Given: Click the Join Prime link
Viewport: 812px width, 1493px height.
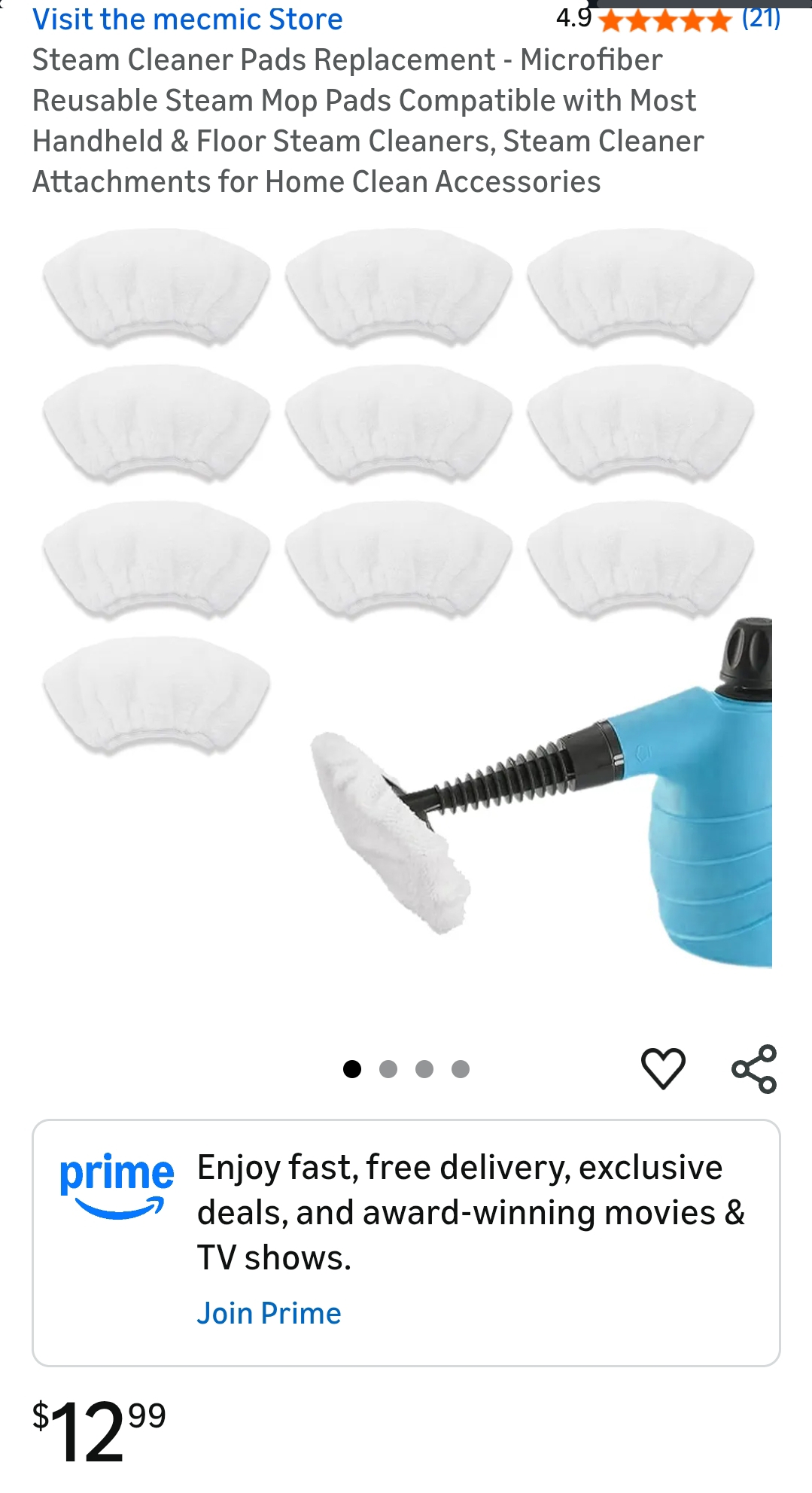Looking at the screenshot, I should coord(269,1313).
